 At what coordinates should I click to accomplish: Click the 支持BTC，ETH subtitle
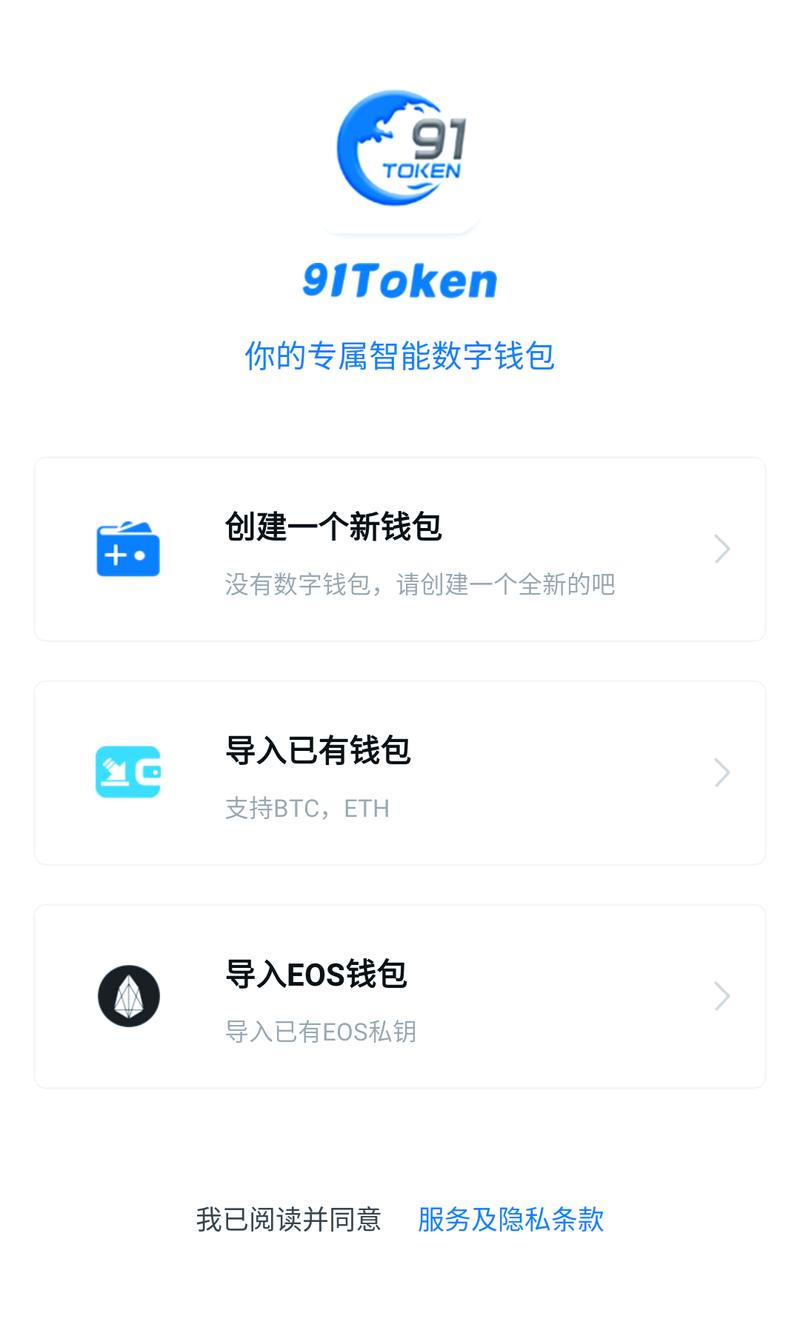coord(308,807)
